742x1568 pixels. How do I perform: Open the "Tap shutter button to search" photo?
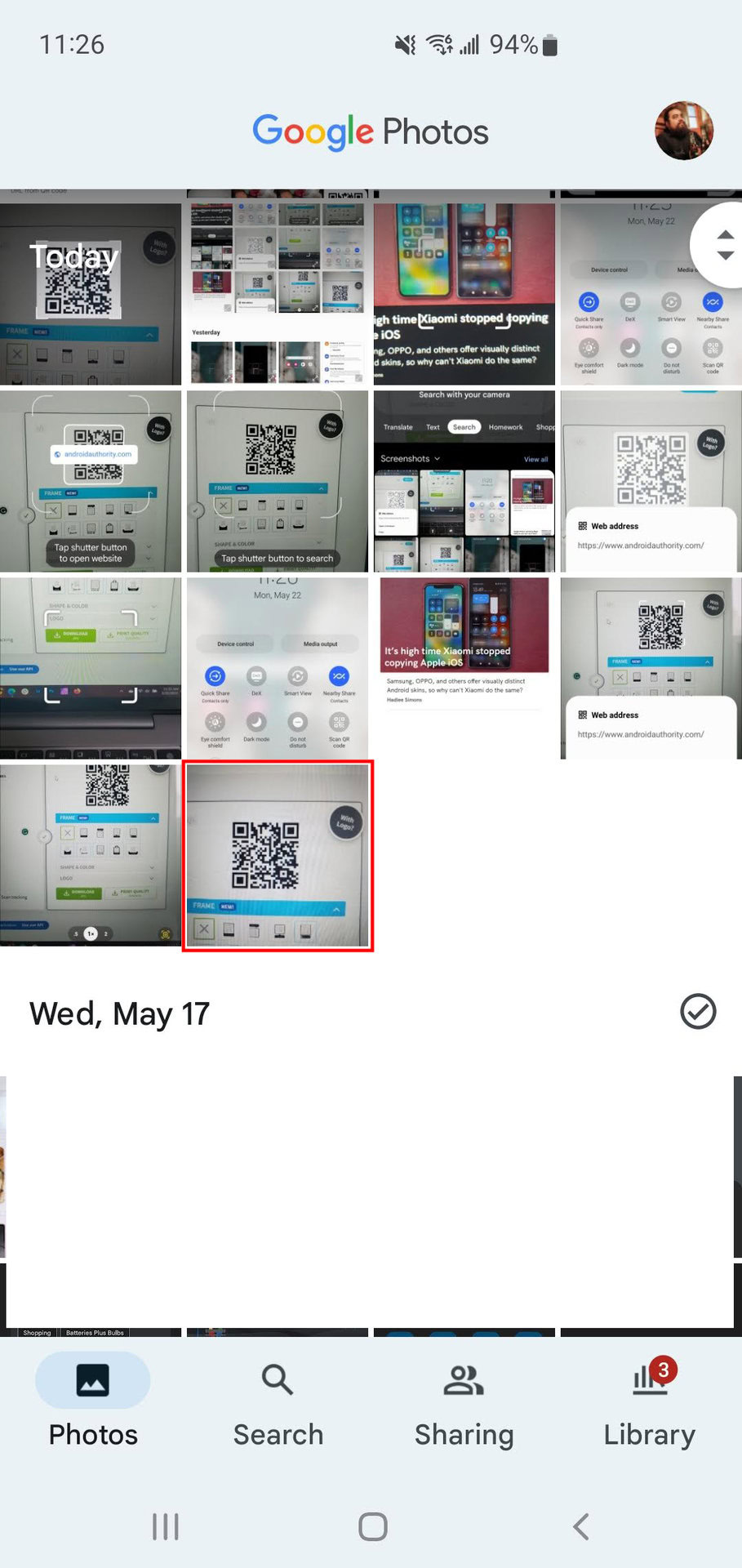coord(278,481)
